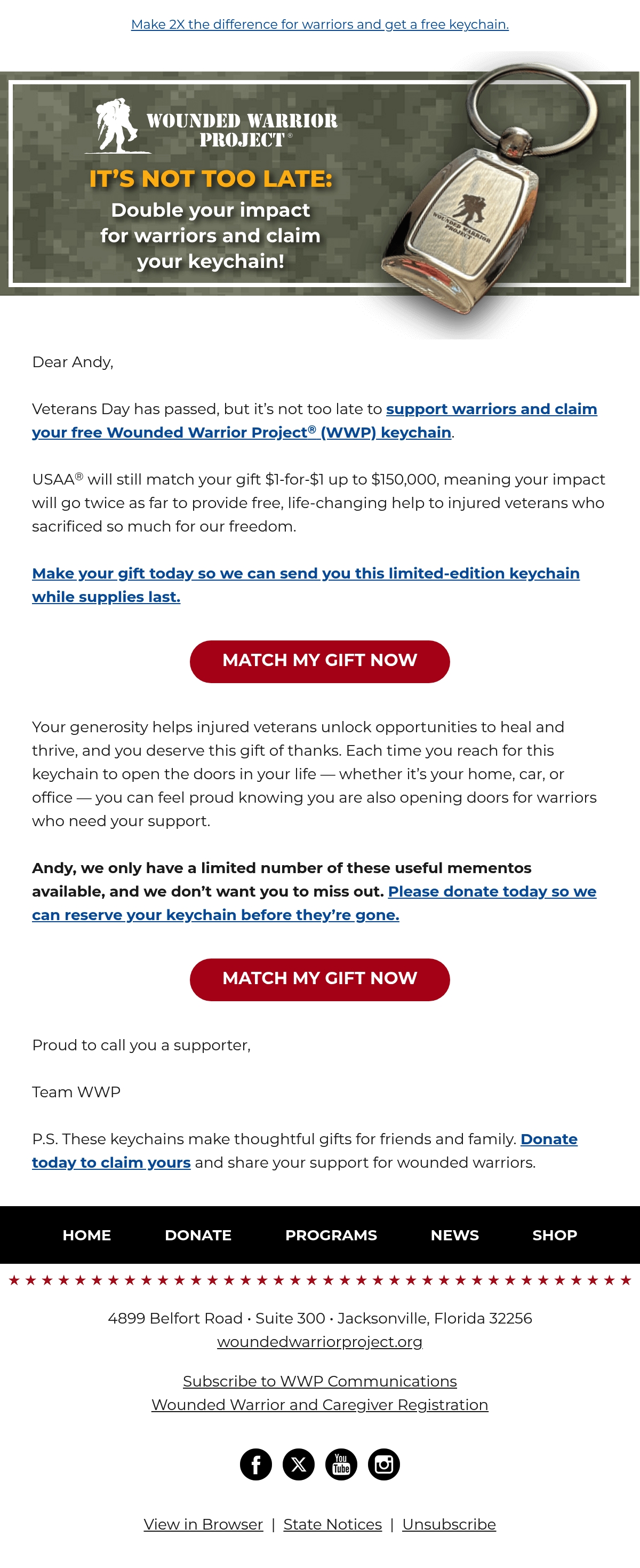The height and width of the screenshot is (1568, 640).
Task: Visit SHOP in the footer menu
Action: point(555,1235)
